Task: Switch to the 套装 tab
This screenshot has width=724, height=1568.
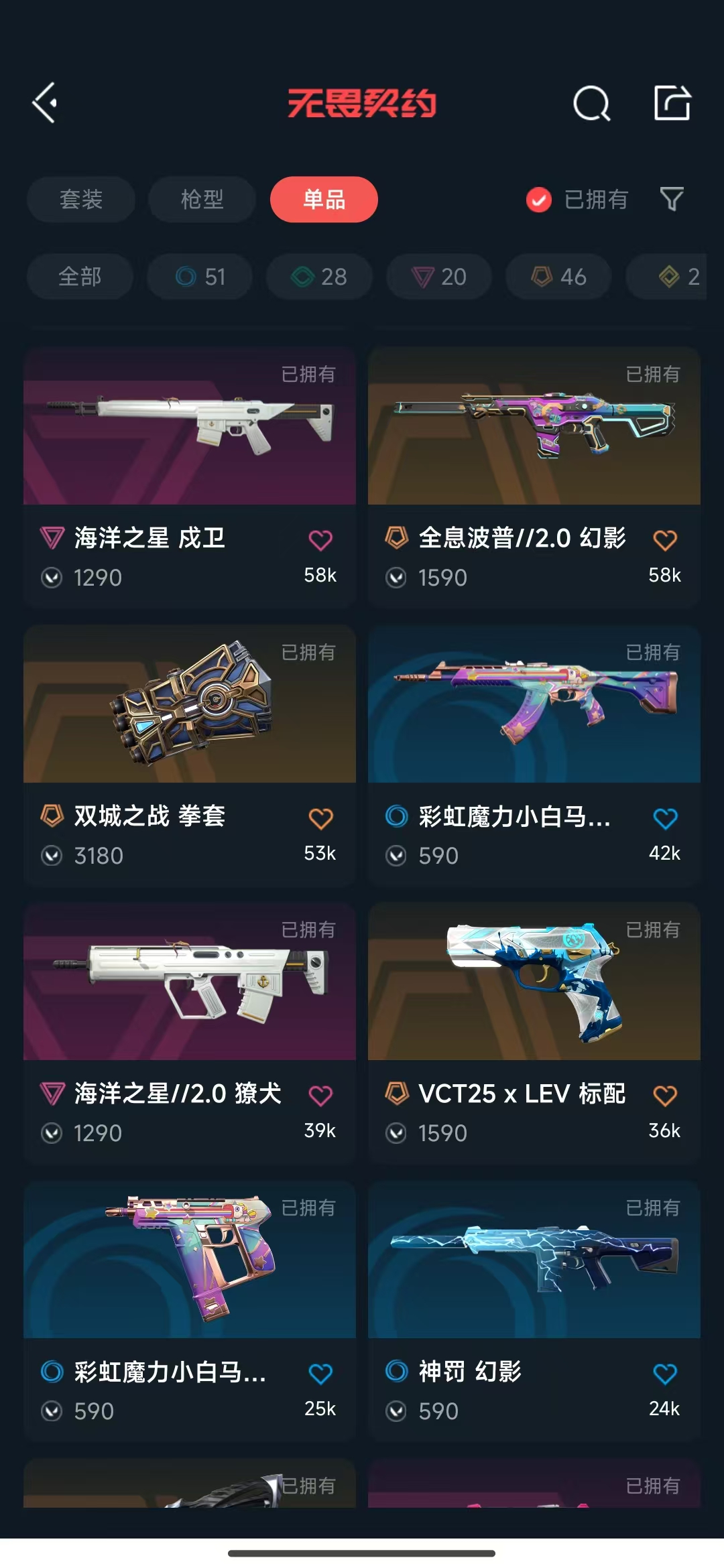Action: coord(81,199)
